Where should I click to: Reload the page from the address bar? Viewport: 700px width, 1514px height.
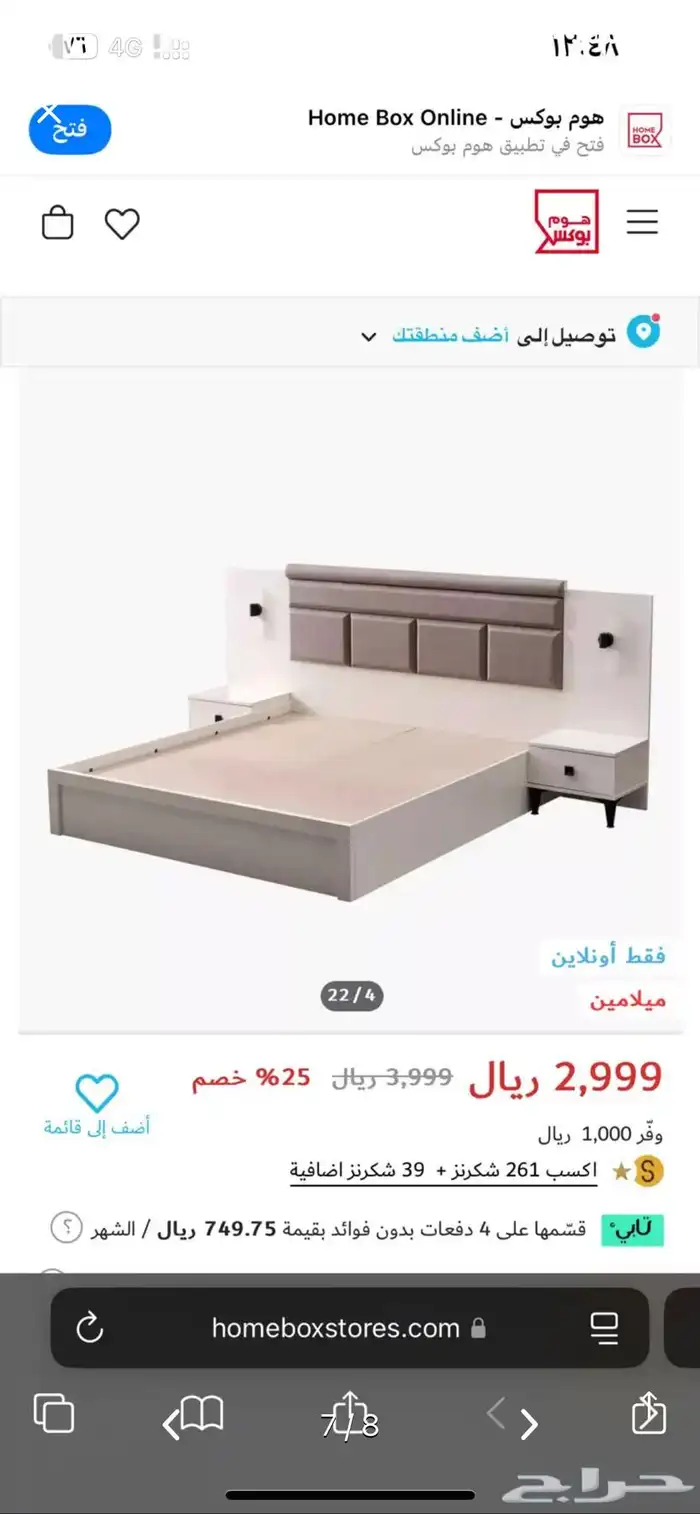click(90, 1328)
